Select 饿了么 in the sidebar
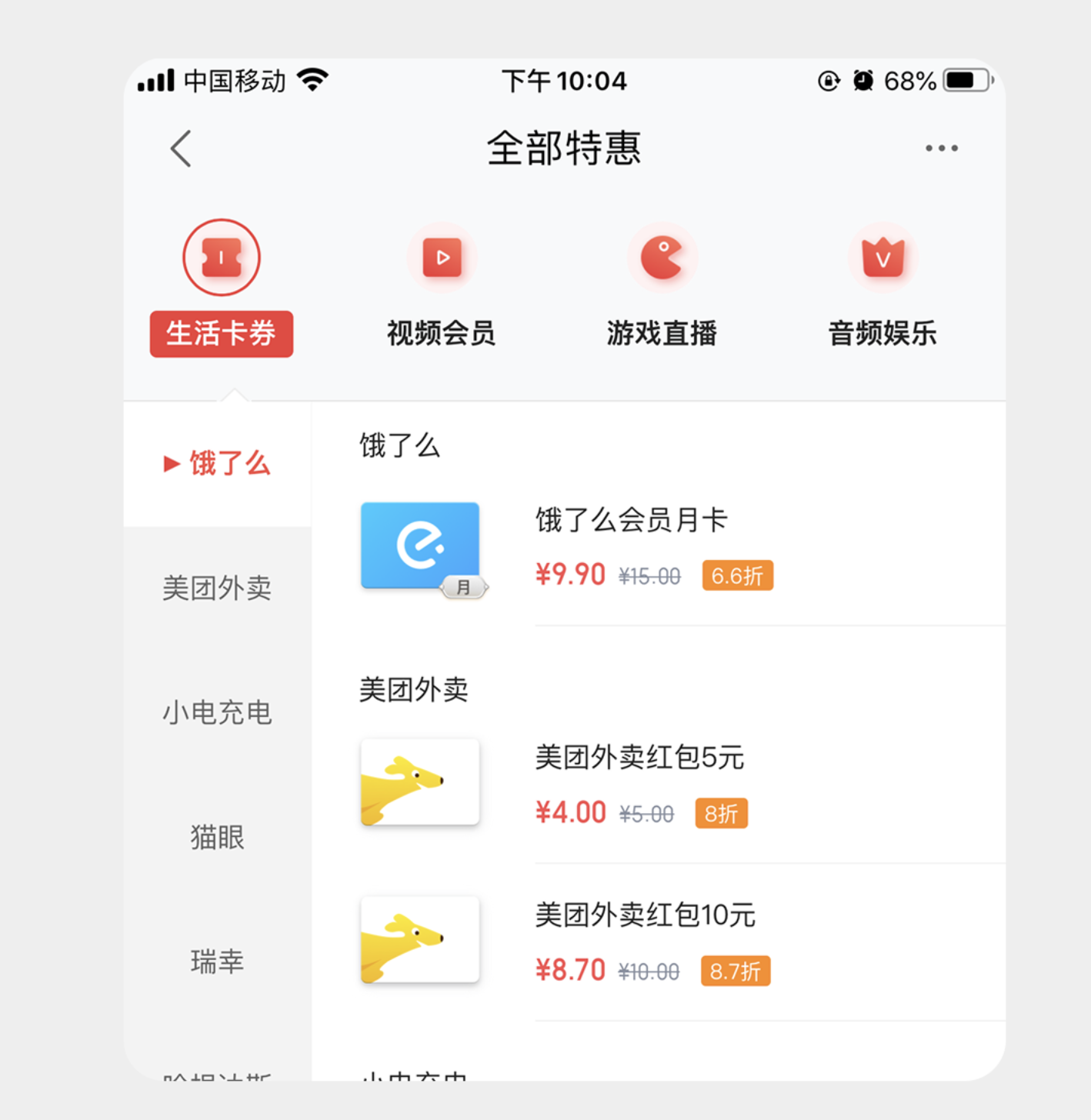This screenshot has height=1120, width=1091. coord(218,464)
